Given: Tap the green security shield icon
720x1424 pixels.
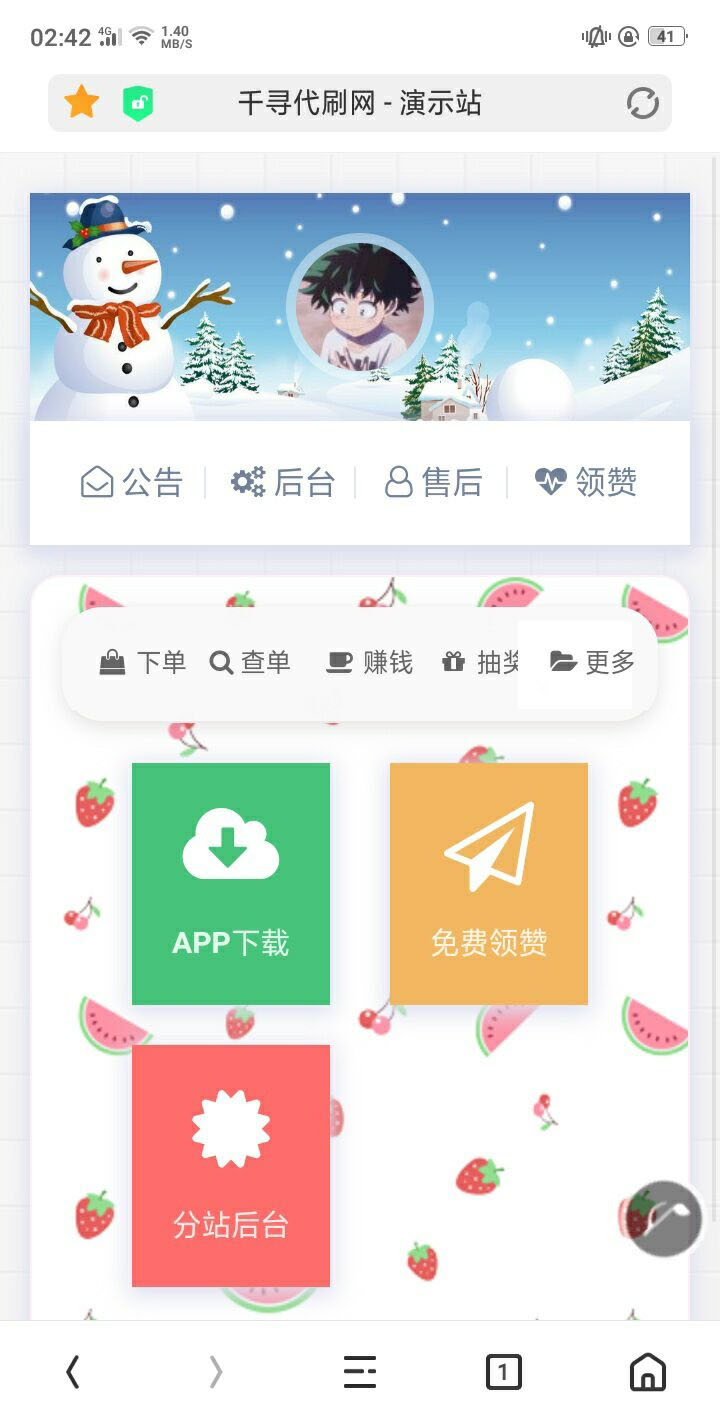Looking at the screenshot, I should point(138,103).
